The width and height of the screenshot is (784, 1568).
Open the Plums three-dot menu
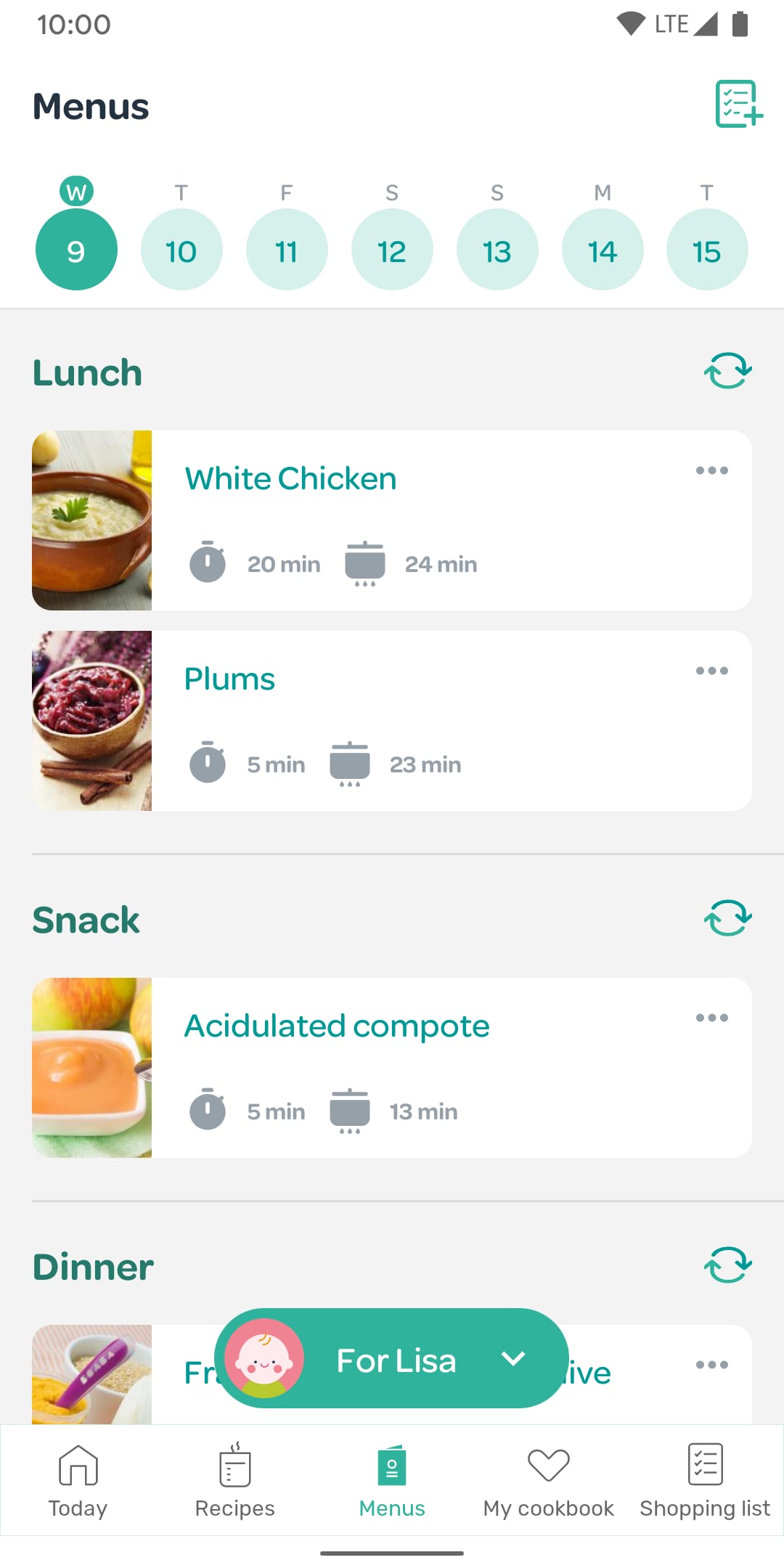713,671
